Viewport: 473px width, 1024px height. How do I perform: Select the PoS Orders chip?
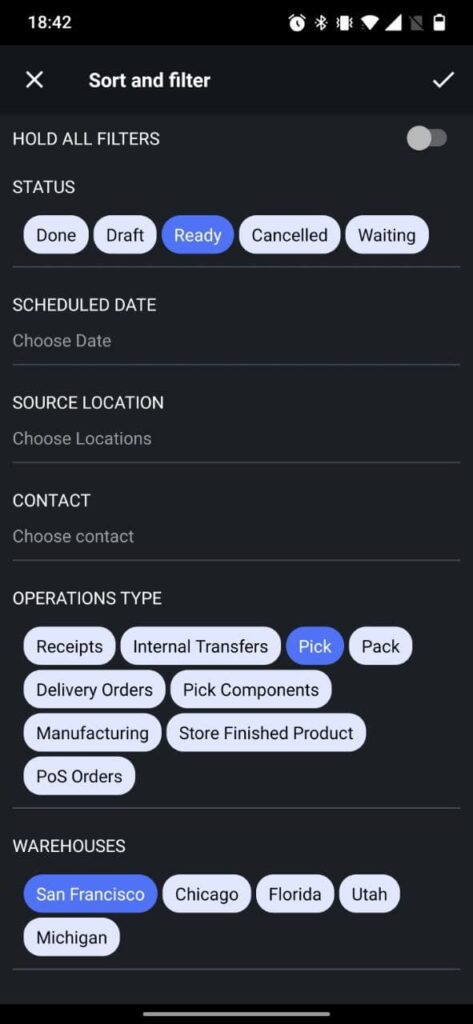point(79,776)
